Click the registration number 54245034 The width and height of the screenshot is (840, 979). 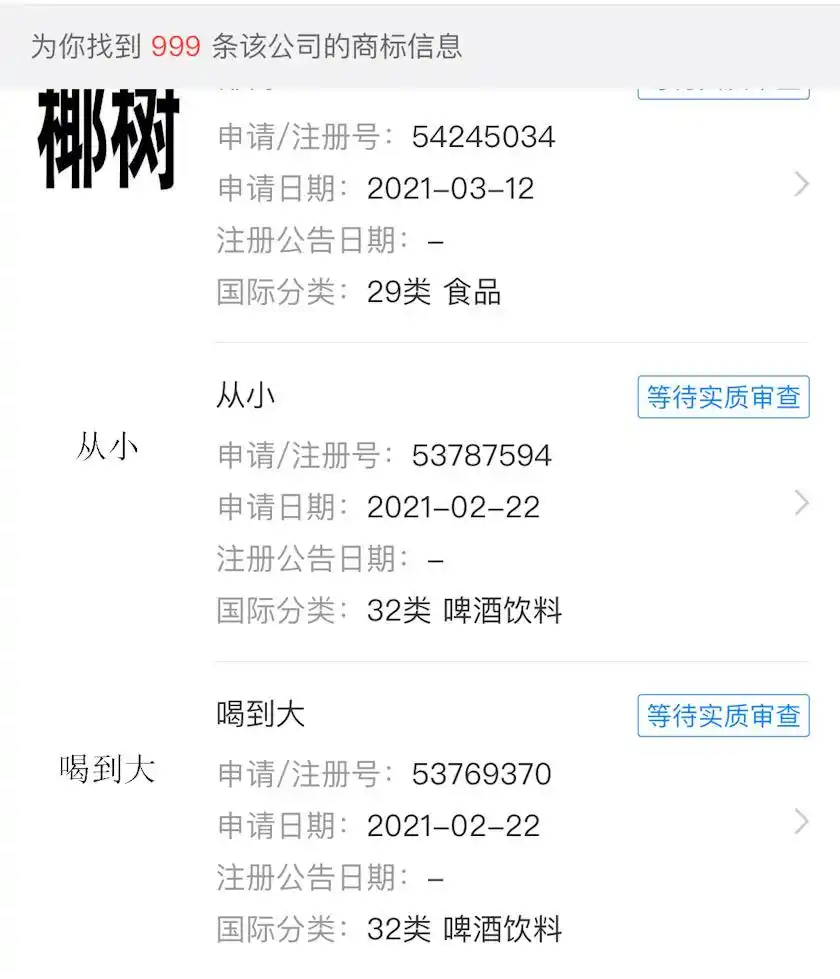click(x=485, y=136)
